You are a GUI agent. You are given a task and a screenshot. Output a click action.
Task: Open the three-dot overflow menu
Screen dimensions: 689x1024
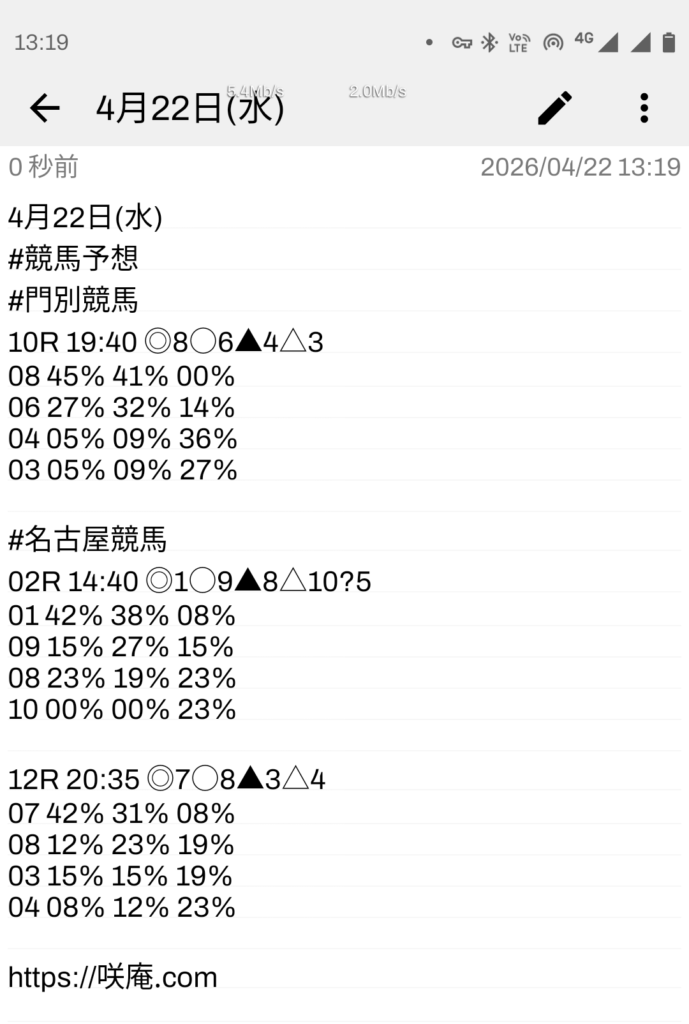pos(644,108)
